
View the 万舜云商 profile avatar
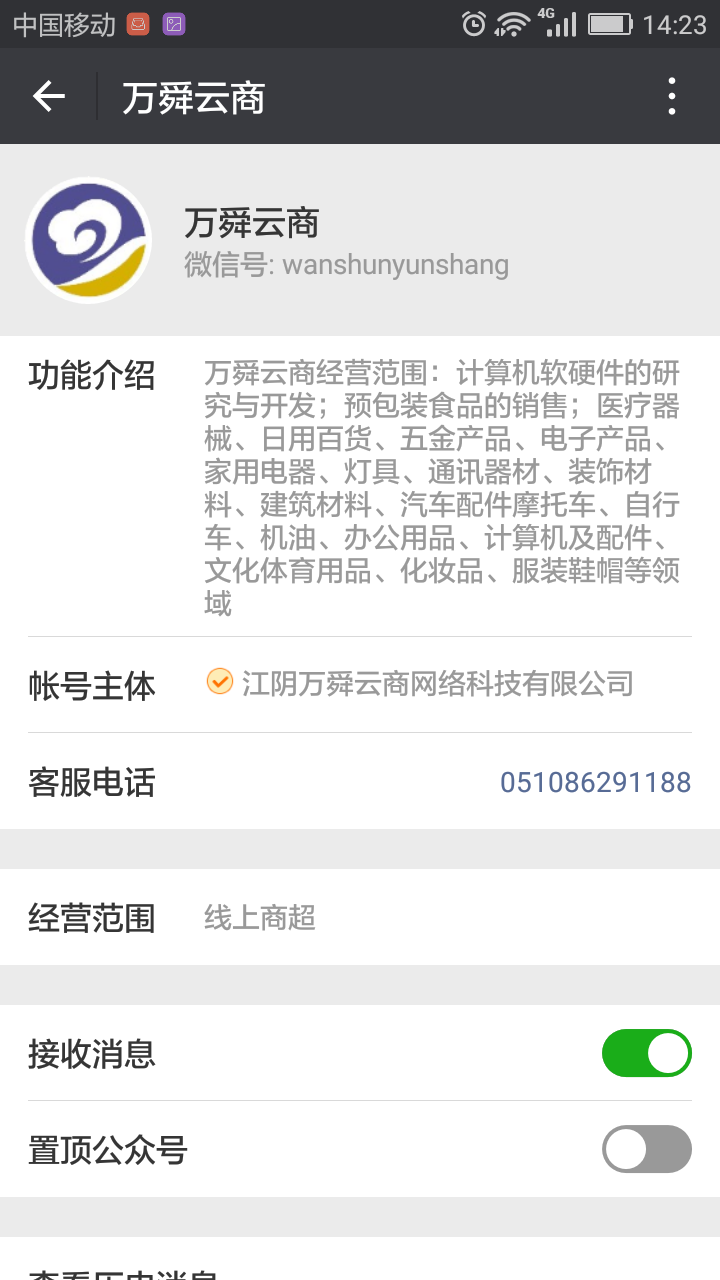pyautogui.click(x=89, y=240)
